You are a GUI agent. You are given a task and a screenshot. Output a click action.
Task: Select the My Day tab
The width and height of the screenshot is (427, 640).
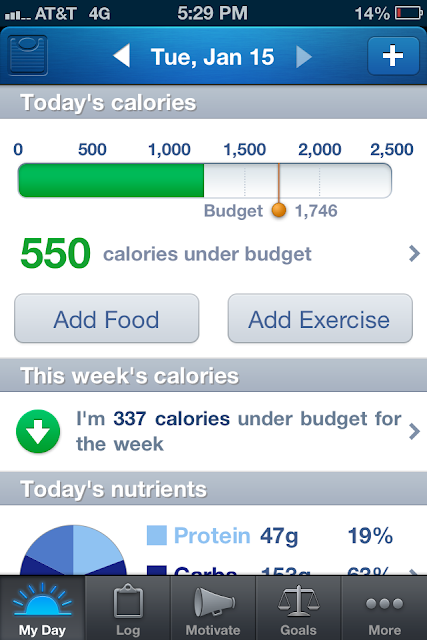(42, 608)
